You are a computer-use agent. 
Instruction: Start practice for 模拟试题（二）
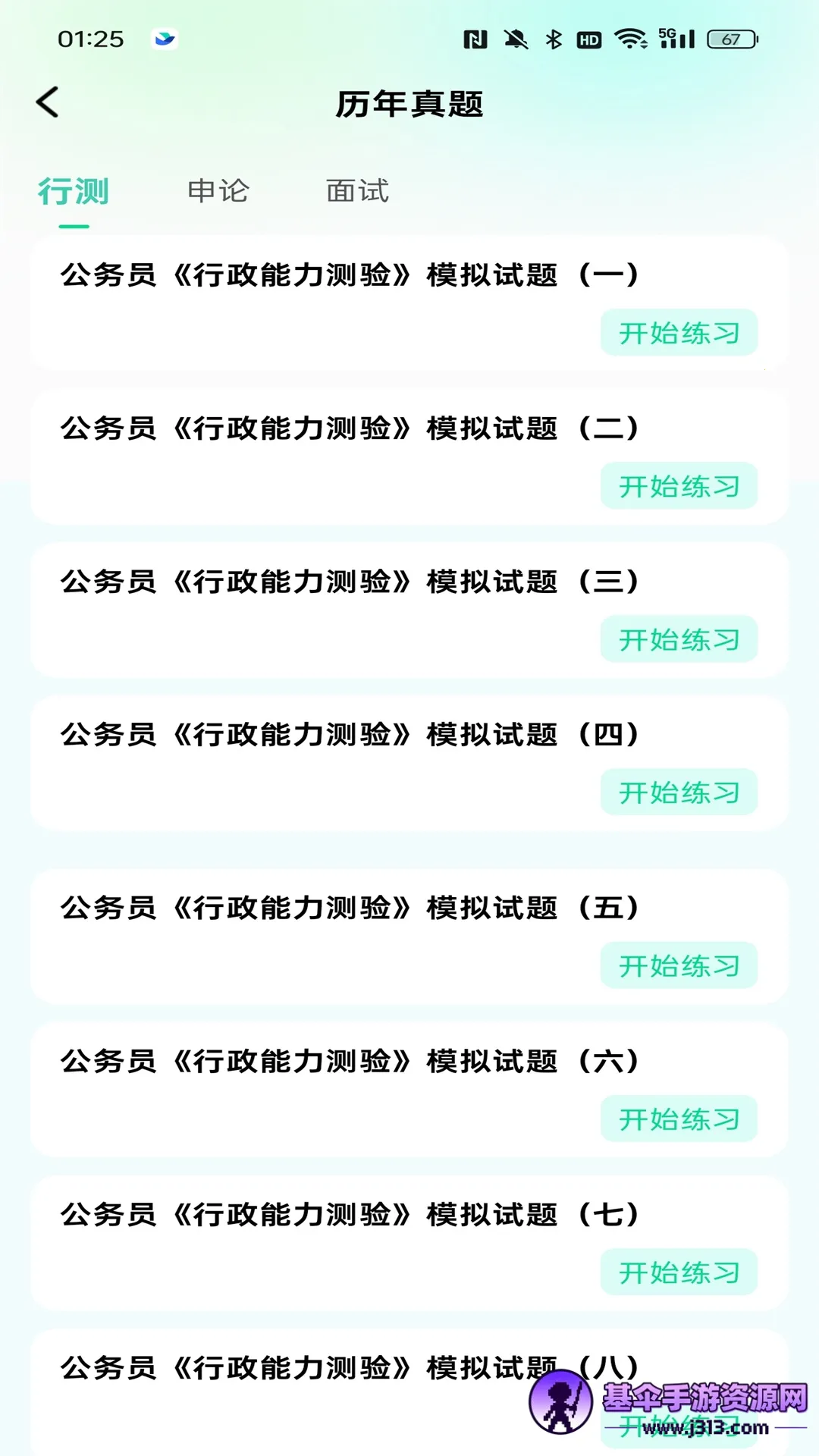[x=679, y=486]
